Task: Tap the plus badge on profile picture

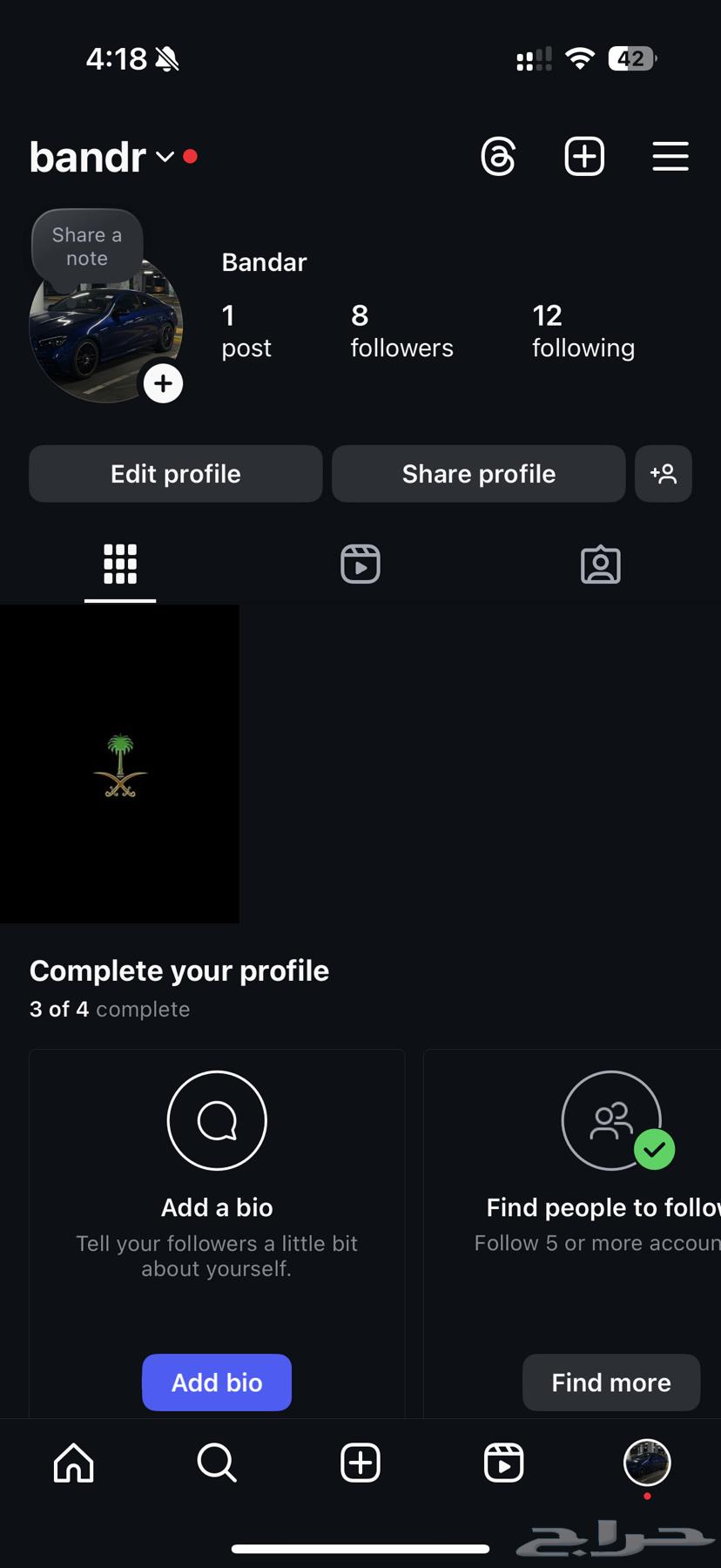Action: click(x=163, y=383)
